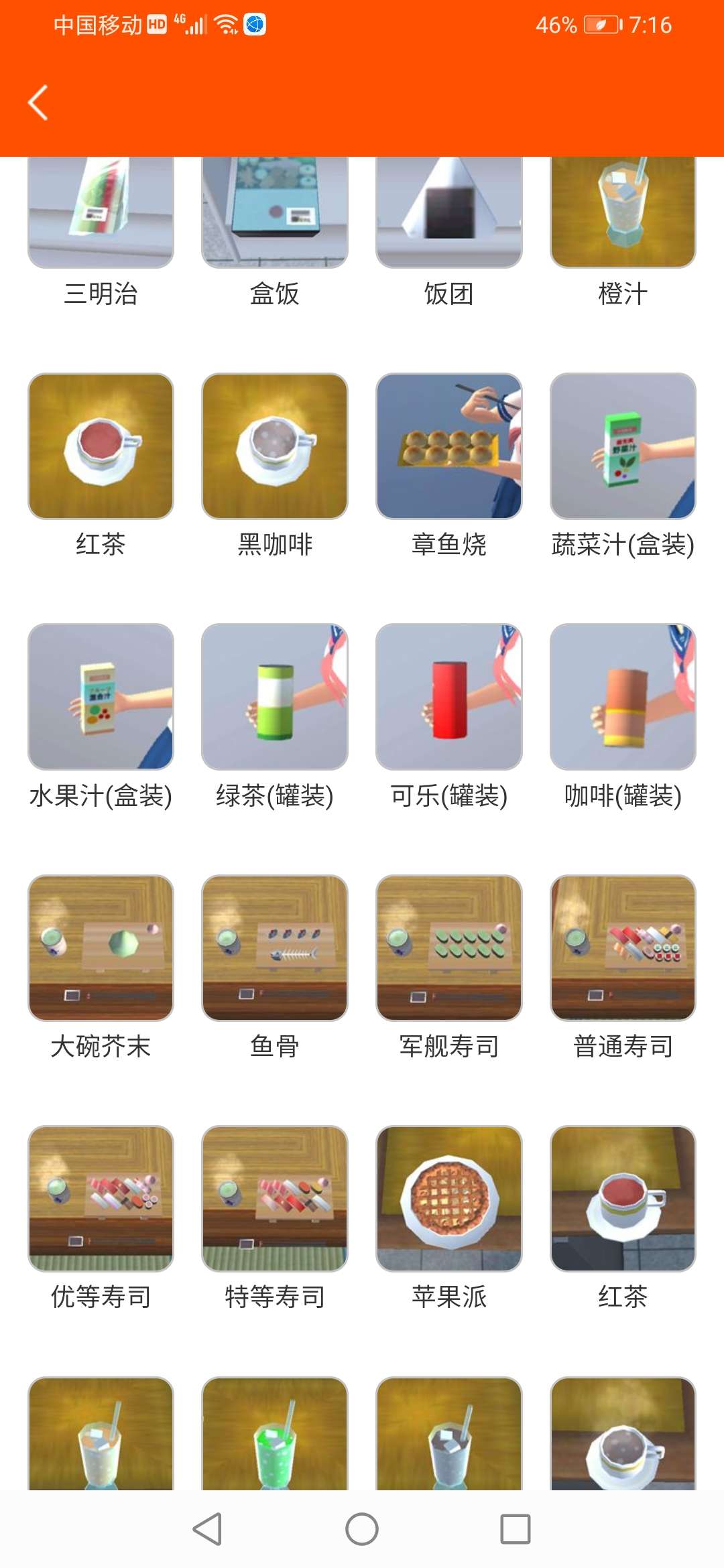This screenshot has width=724, height=1568.
Task: Tap the system home button
Action: 362,1529
